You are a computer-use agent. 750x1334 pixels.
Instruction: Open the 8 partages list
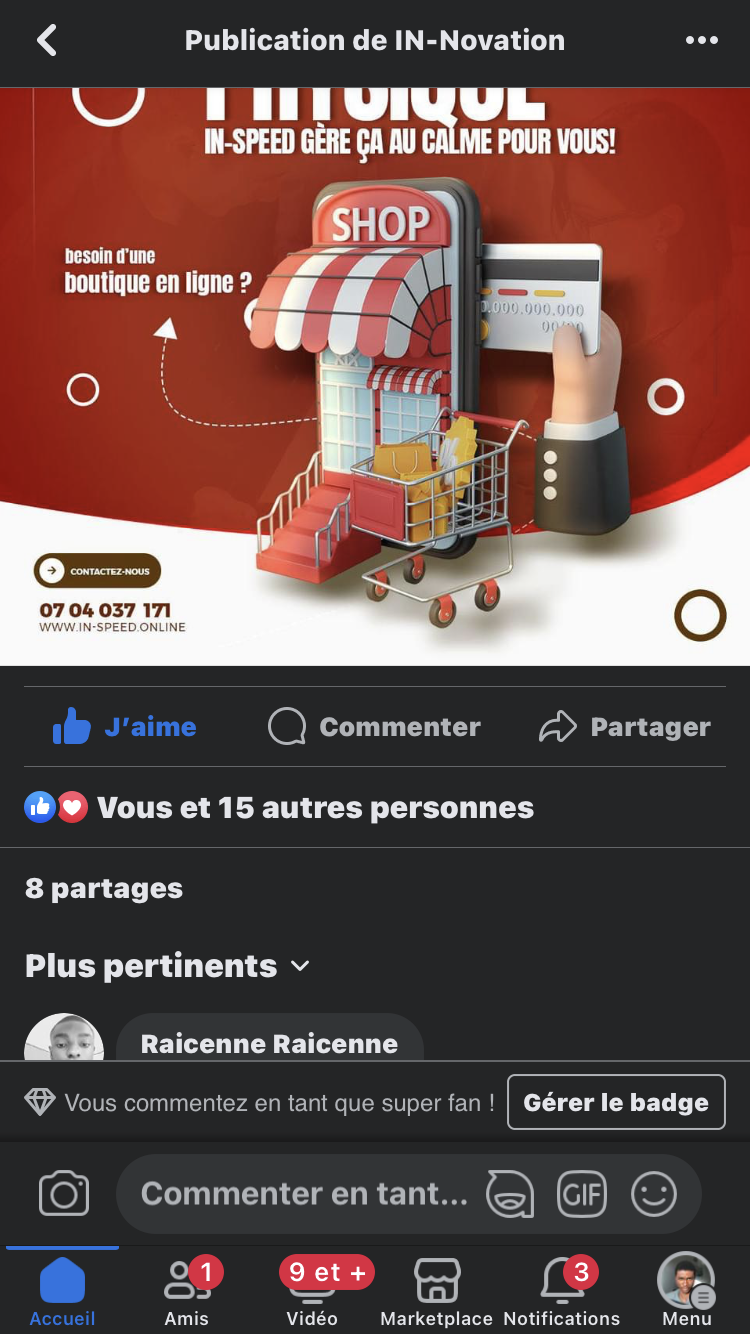pyautogui.click(x=104, y=889)
